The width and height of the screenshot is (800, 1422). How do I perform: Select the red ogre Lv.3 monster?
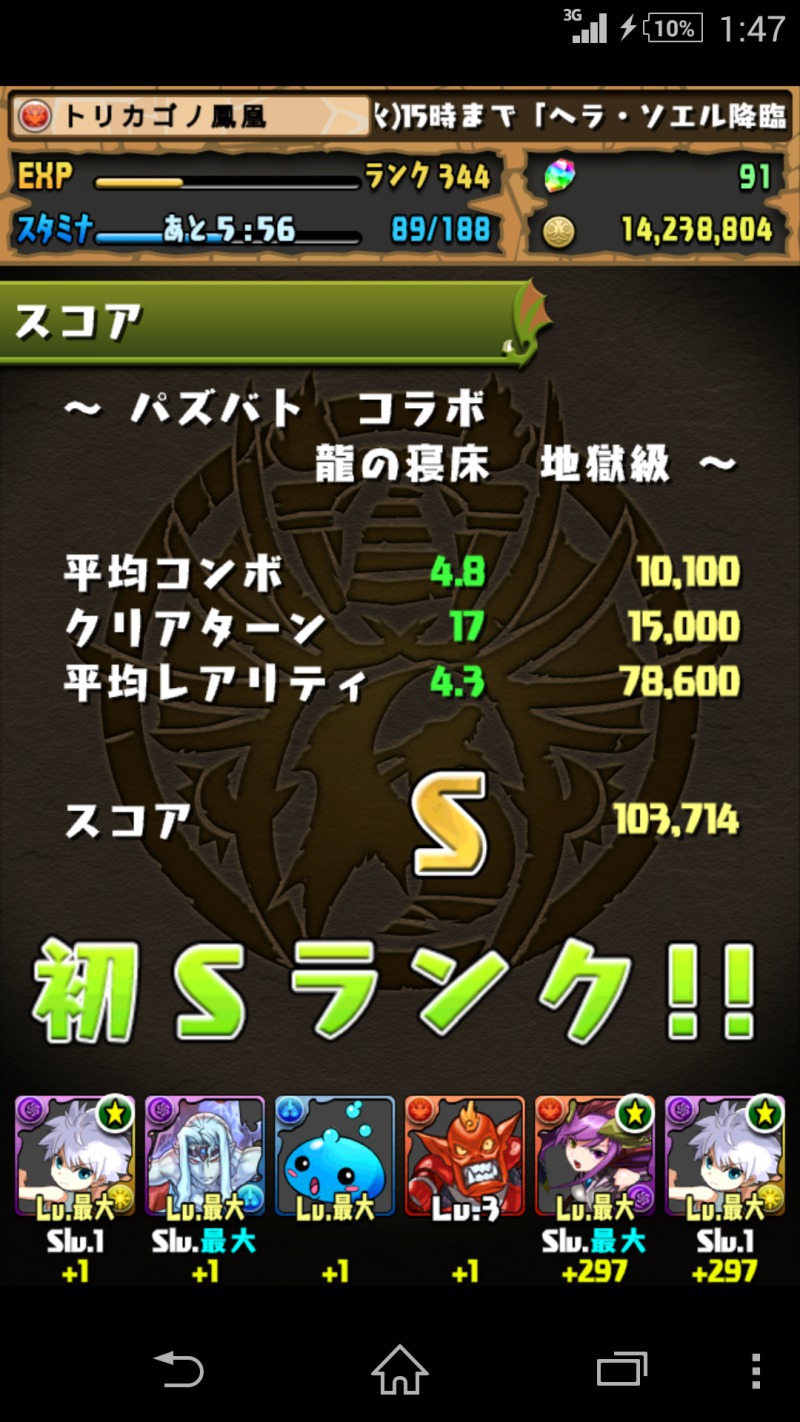pos(465,1156)
